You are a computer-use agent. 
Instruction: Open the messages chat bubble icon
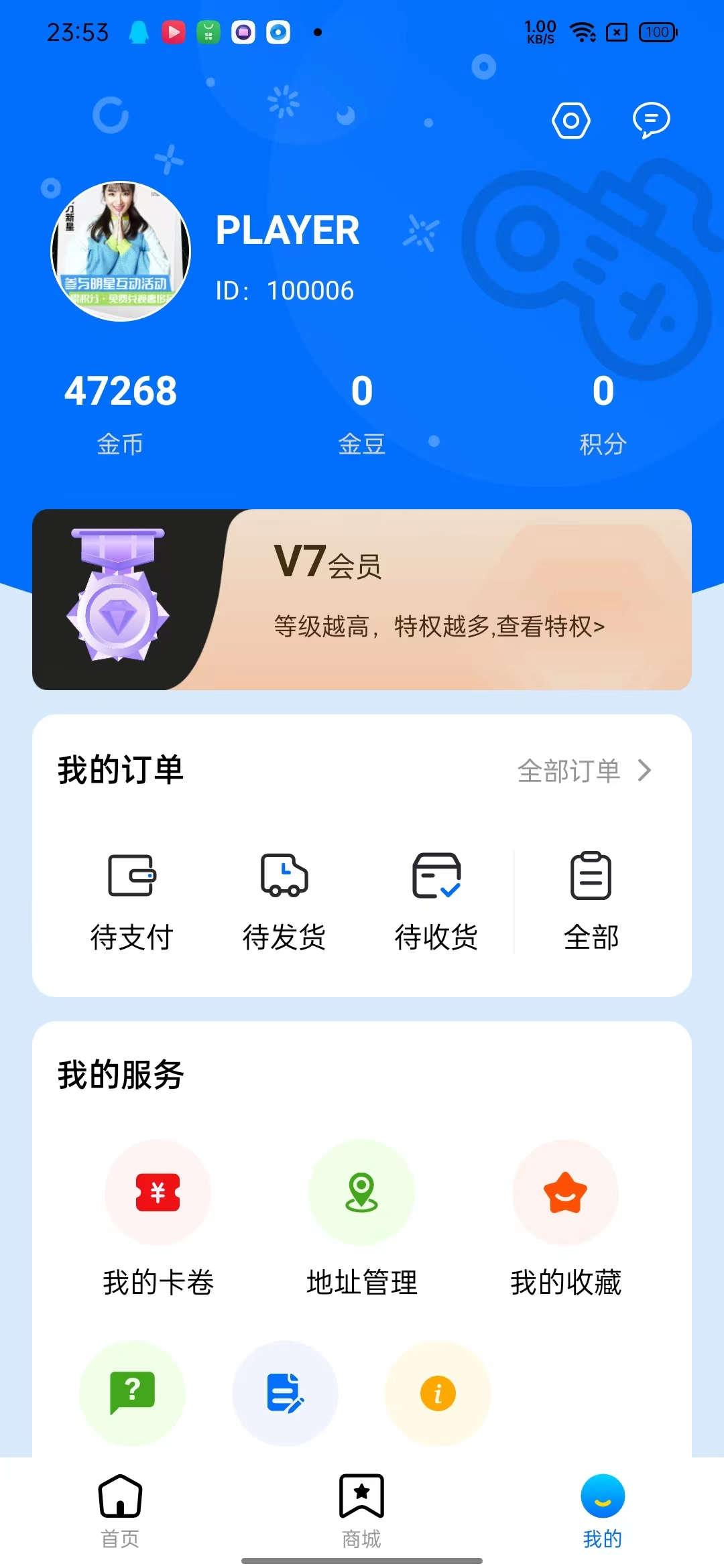pos(651,121)
